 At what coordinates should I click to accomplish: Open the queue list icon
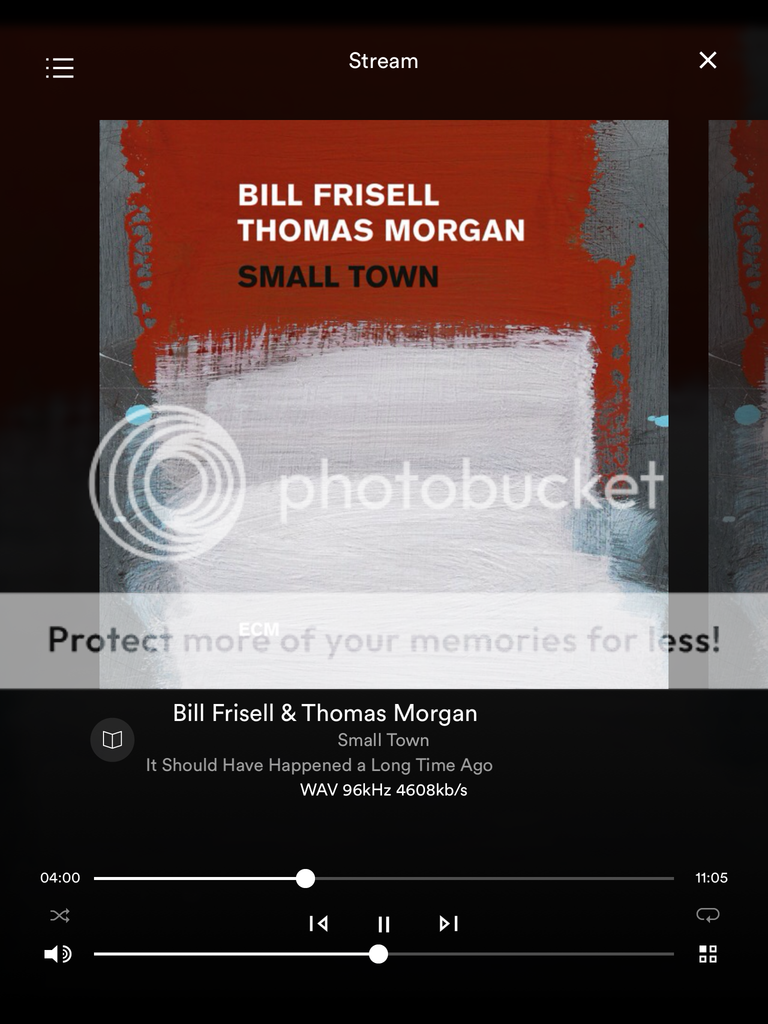[60, 68]
